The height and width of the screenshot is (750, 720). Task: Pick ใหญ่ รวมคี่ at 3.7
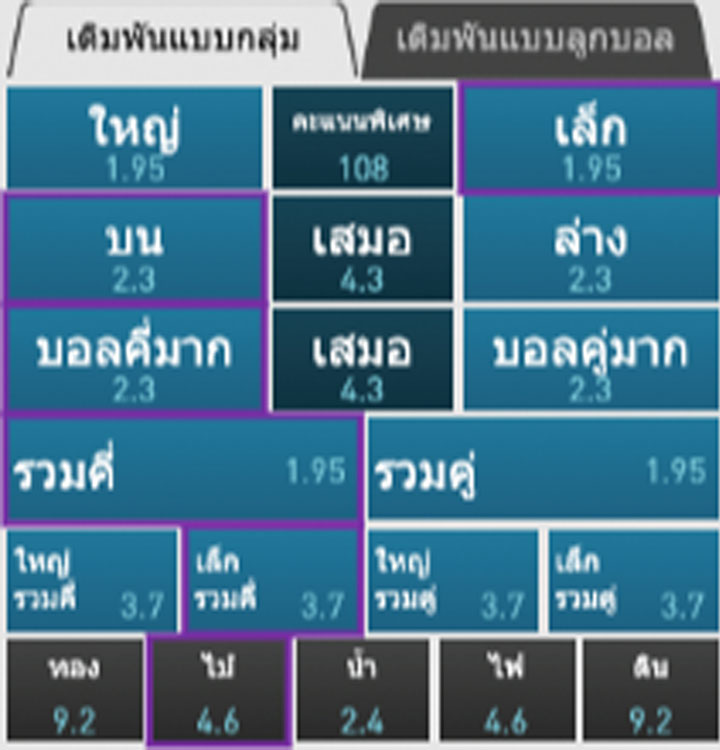click(x=92, y=580)
